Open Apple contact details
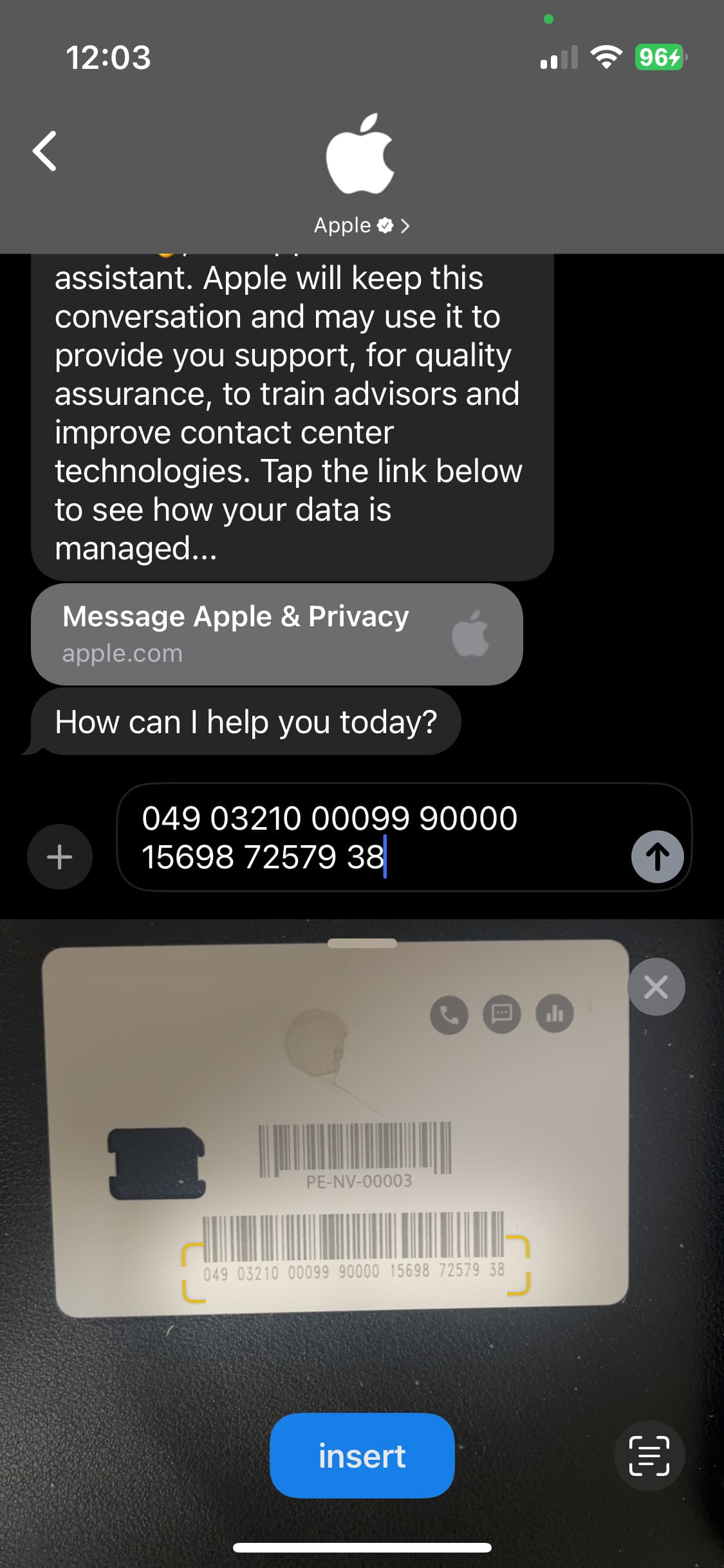The height and width of the screenshot is (1568, 724). pos(360,225)
